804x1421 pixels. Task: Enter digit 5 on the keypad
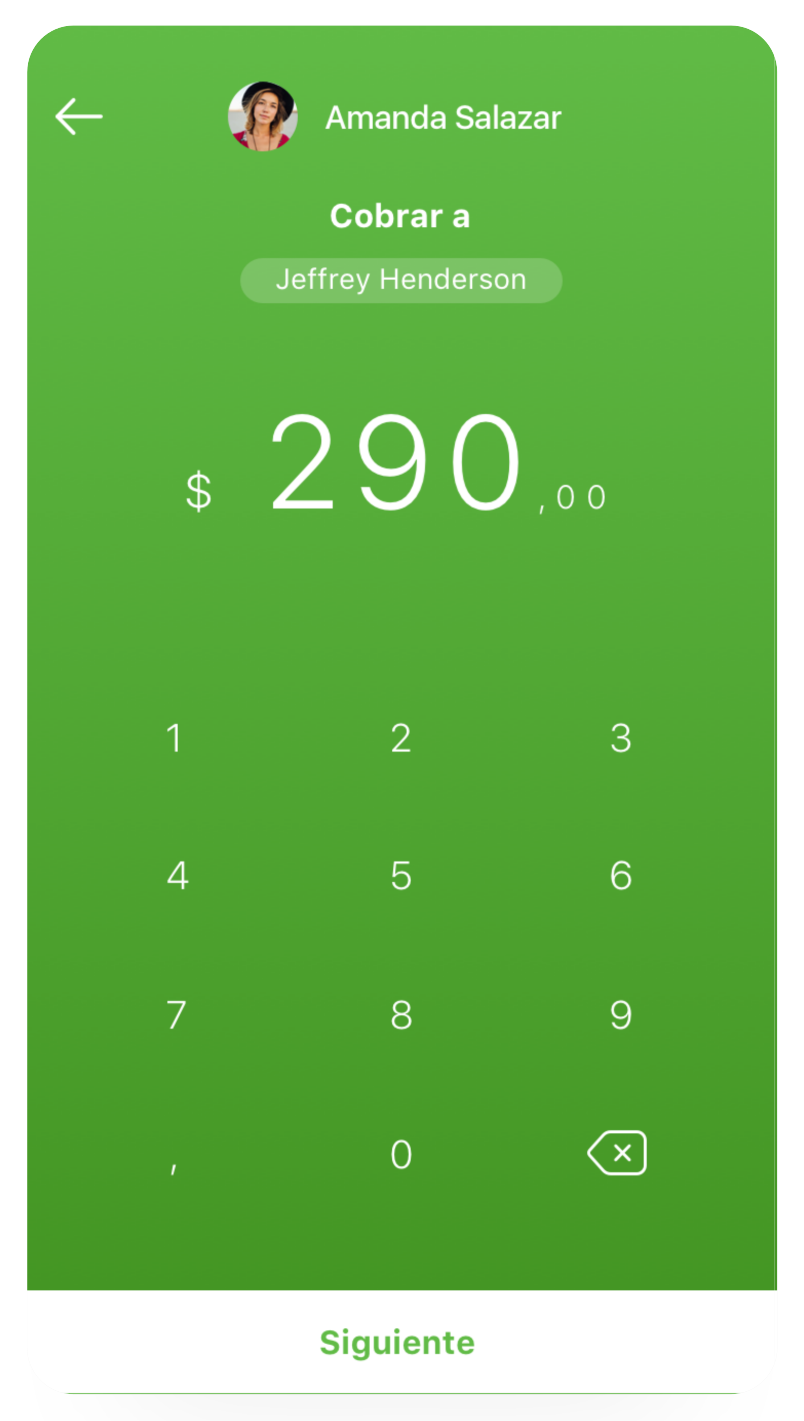click(401, 876)
